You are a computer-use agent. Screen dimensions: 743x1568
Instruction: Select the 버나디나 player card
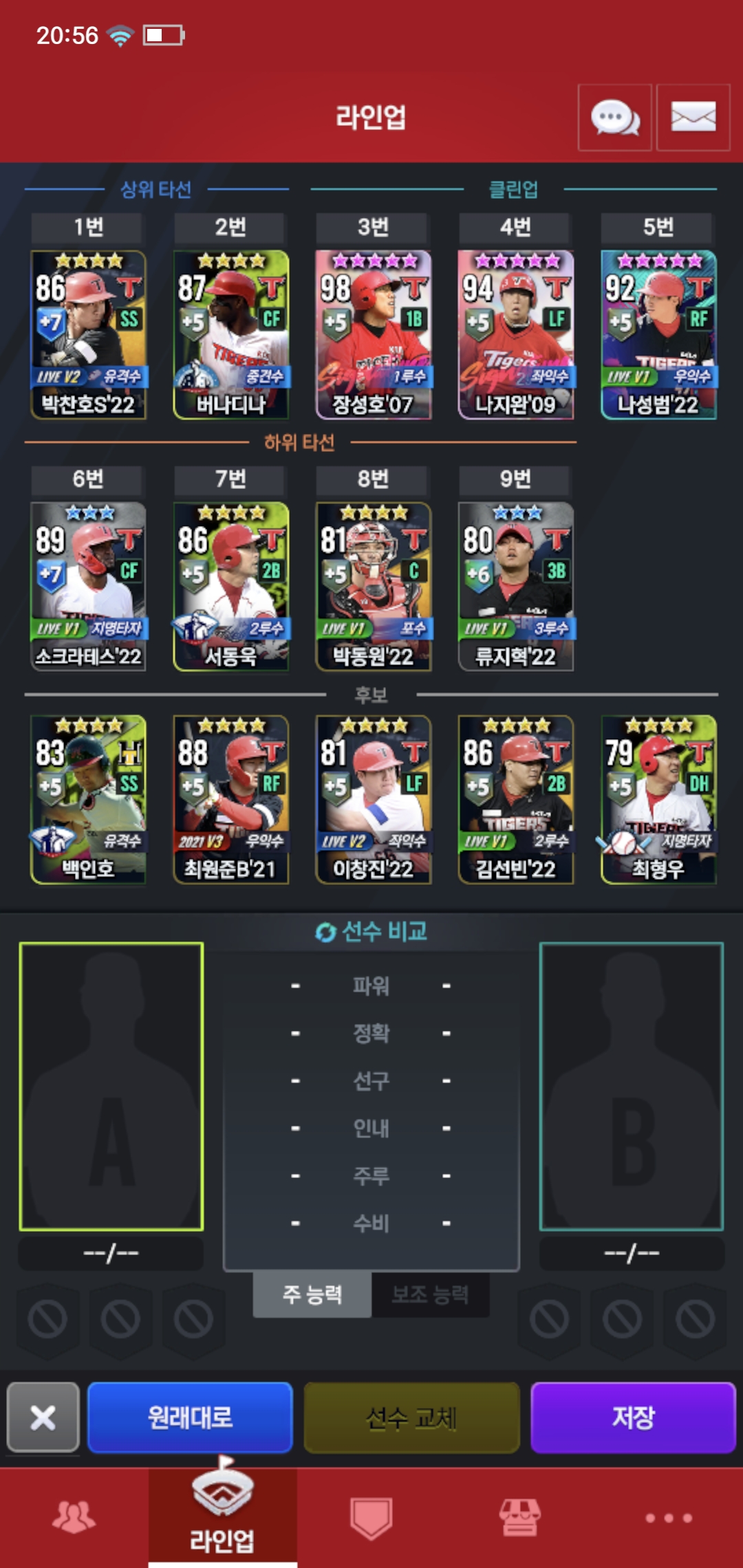(x=230, y=335)
